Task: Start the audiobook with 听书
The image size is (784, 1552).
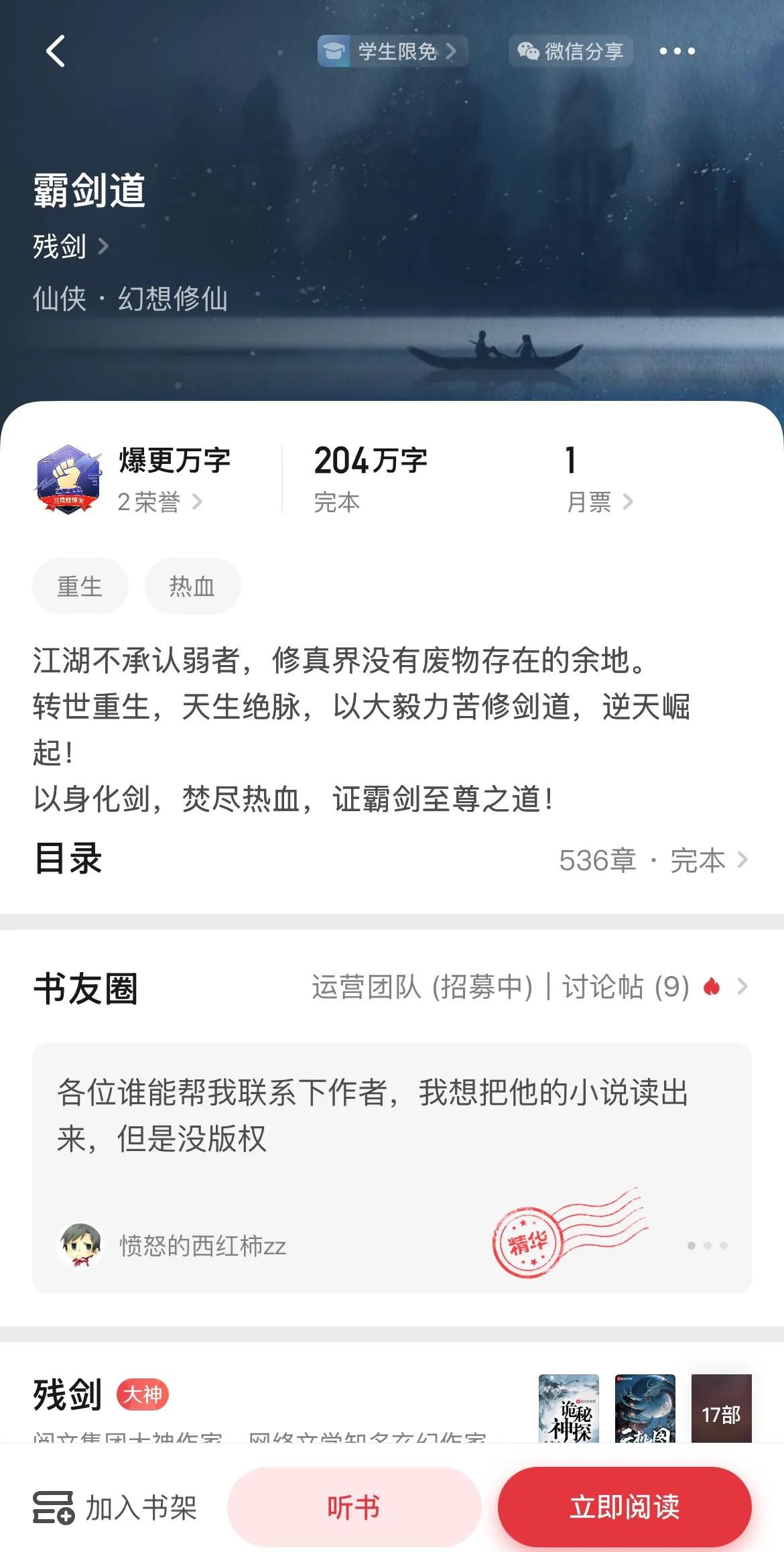Action: [354, 1507]
